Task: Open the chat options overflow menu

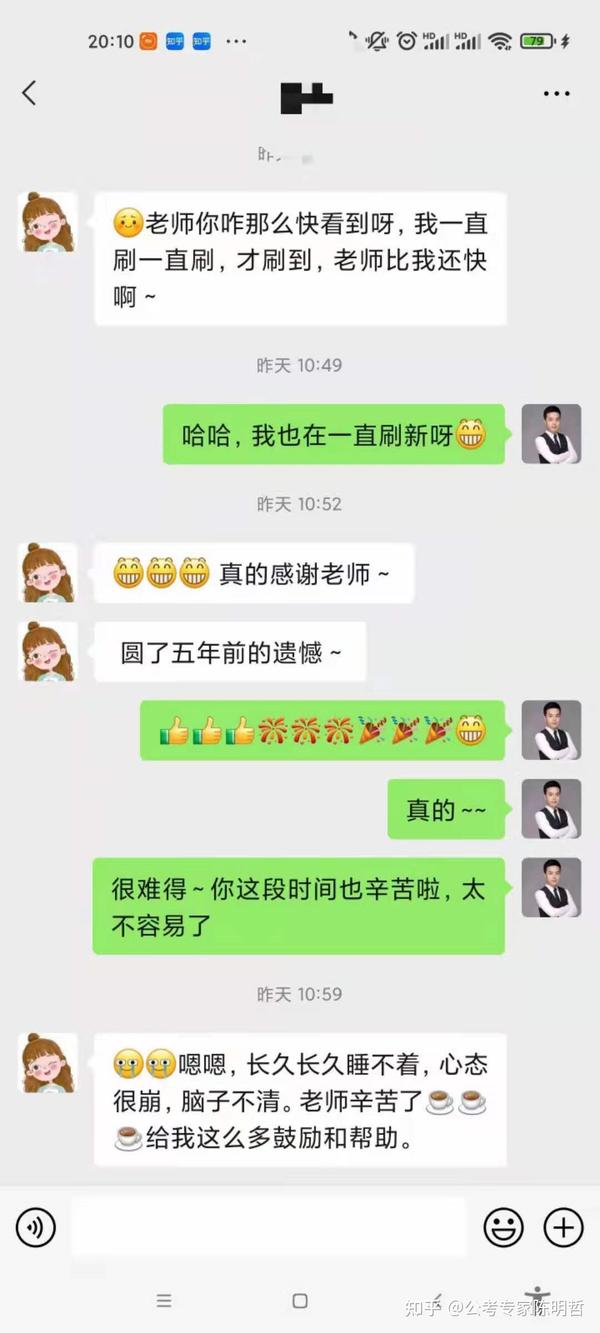Action: pos(556,94)
